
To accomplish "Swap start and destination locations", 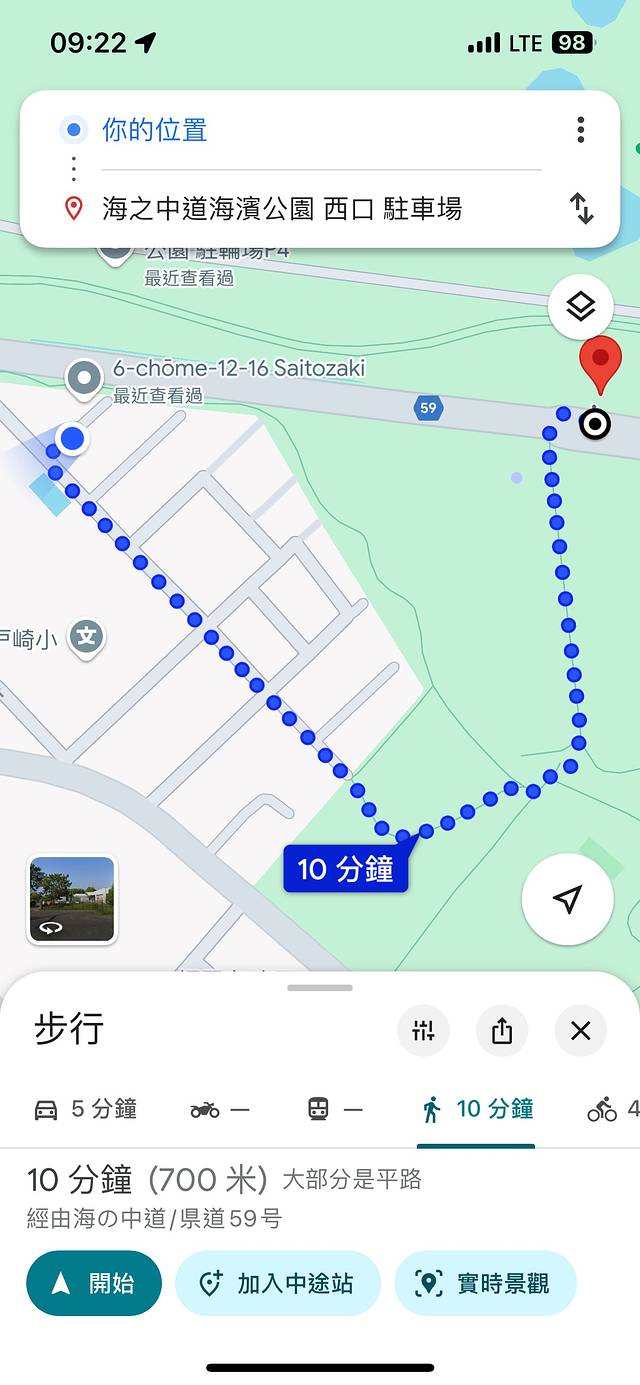I will tap(581, 209).
